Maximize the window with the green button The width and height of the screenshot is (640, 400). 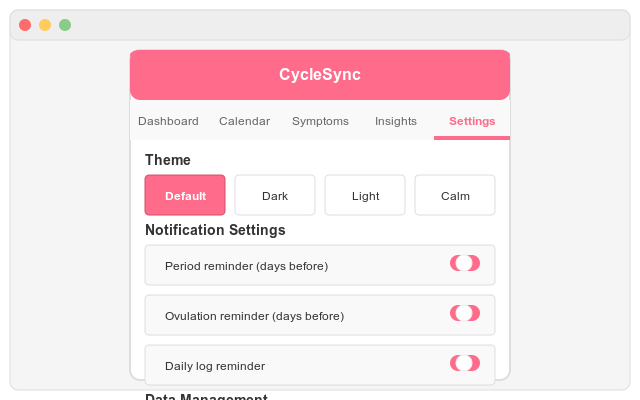click(65, 25)
